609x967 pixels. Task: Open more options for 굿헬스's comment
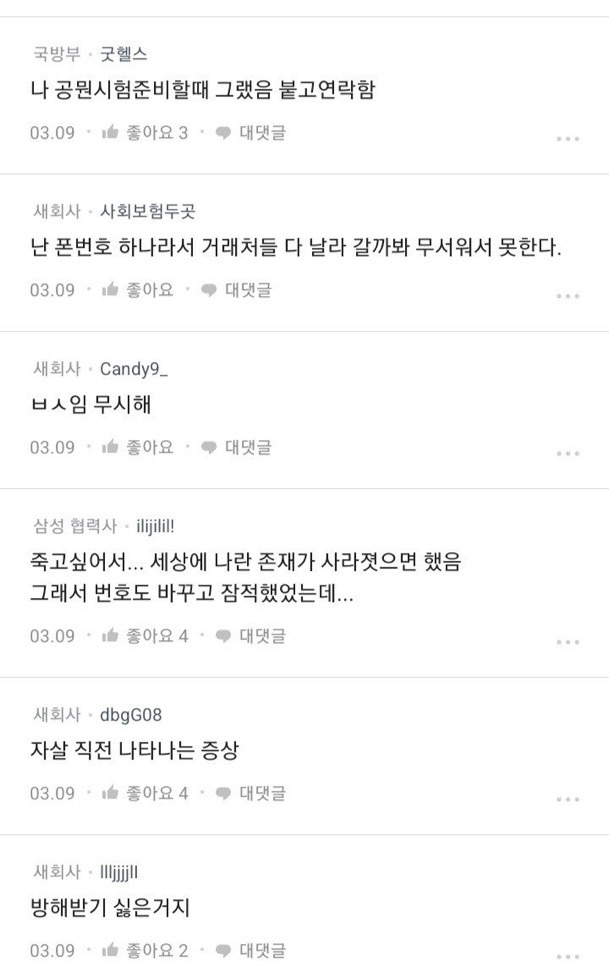tap(567, 139)
